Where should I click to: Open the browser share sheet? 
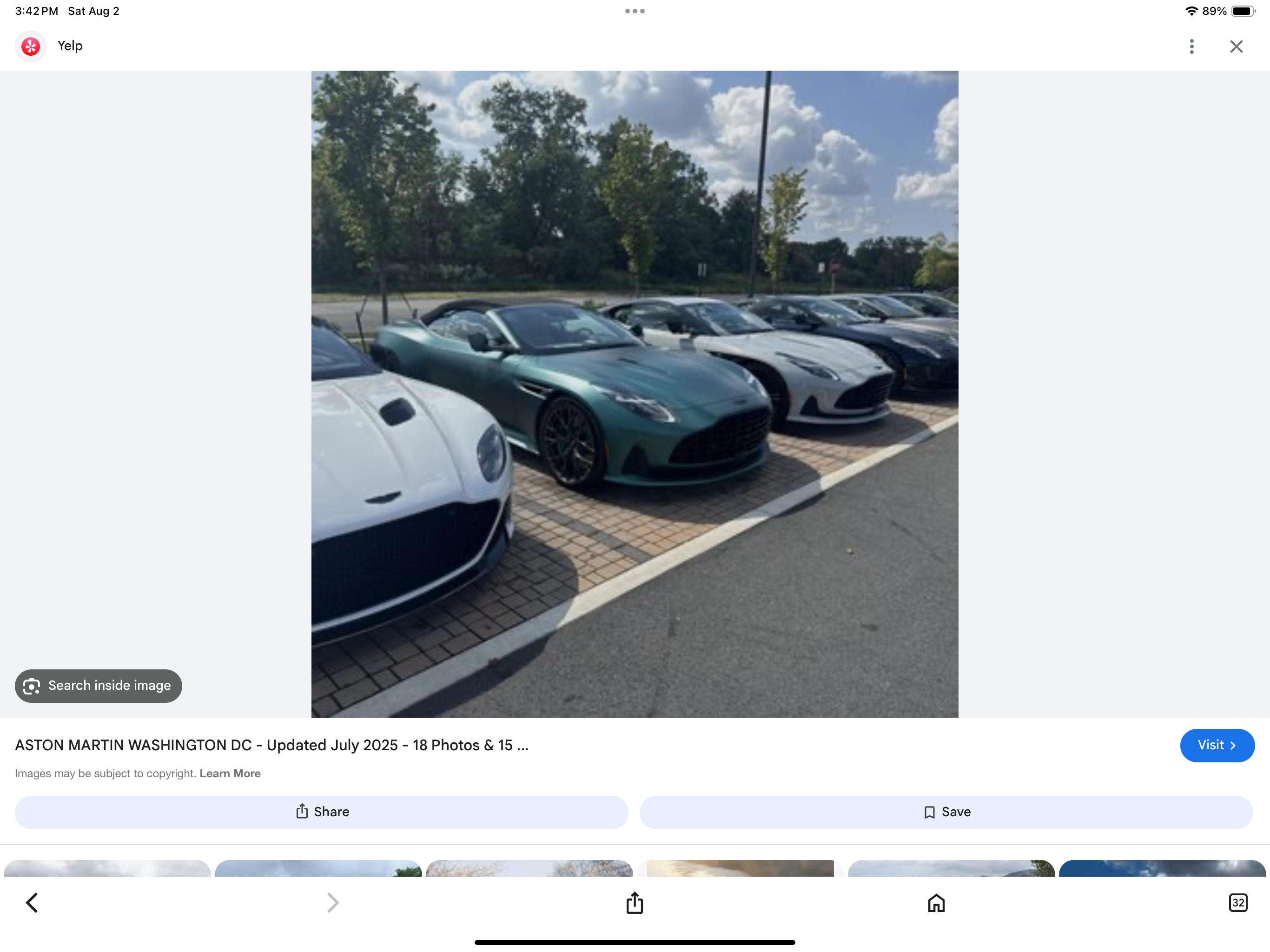click(635, 903)
